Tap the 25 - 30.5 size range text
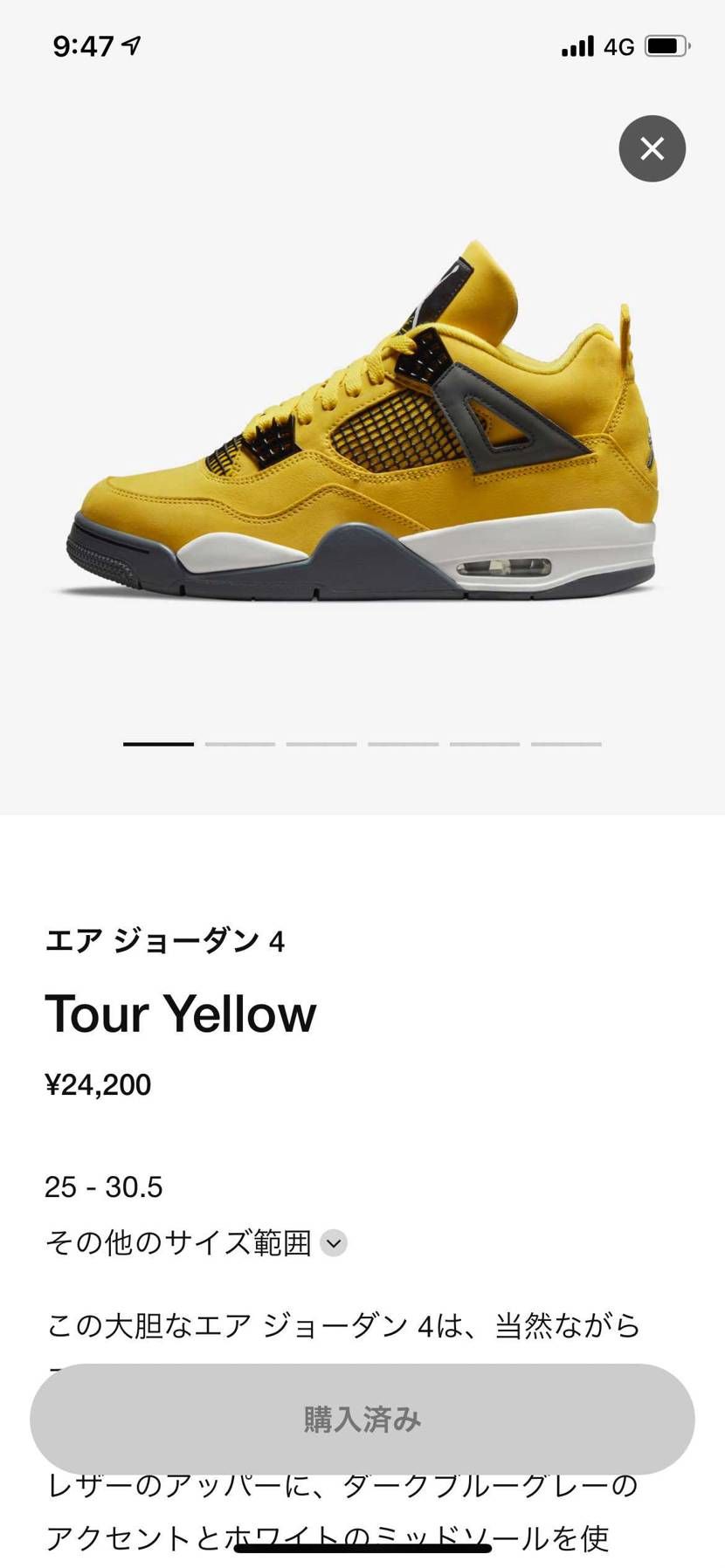This screenshot has width=725, height=1568. (x=103, y=1186)
